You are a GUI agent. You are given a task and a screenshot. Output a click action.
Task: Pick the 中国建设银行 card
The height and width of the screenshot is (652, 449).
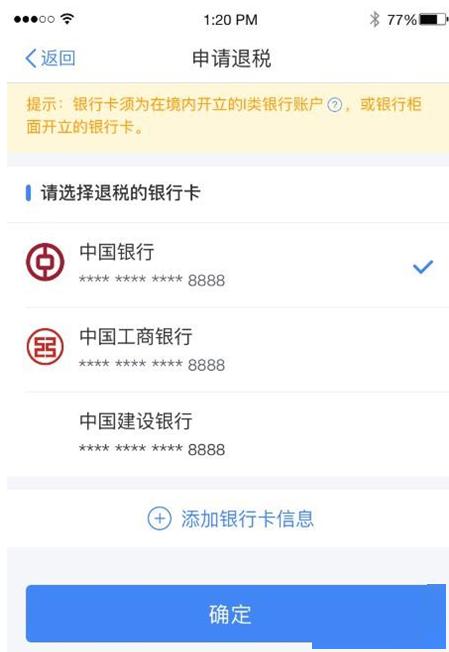coord(228,435)
